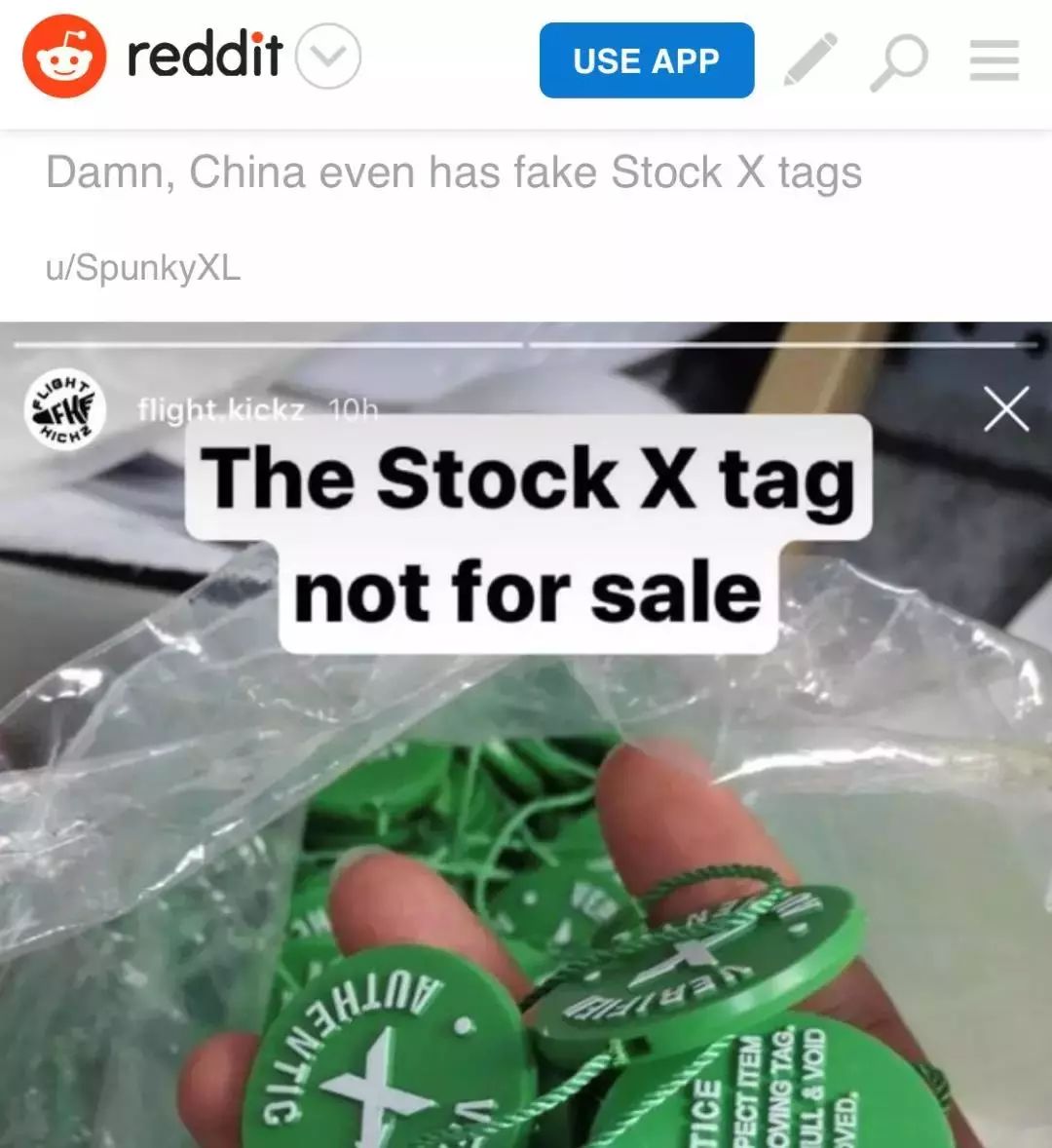Open the Reddit home logo

[154, 57]
